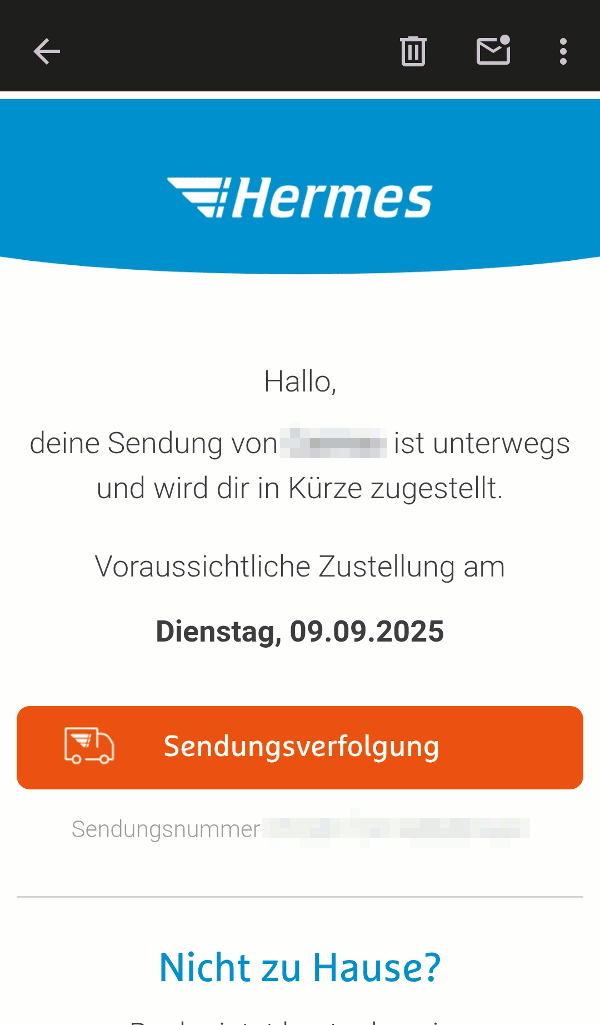Delete this Hermes email

click(413, 51)
